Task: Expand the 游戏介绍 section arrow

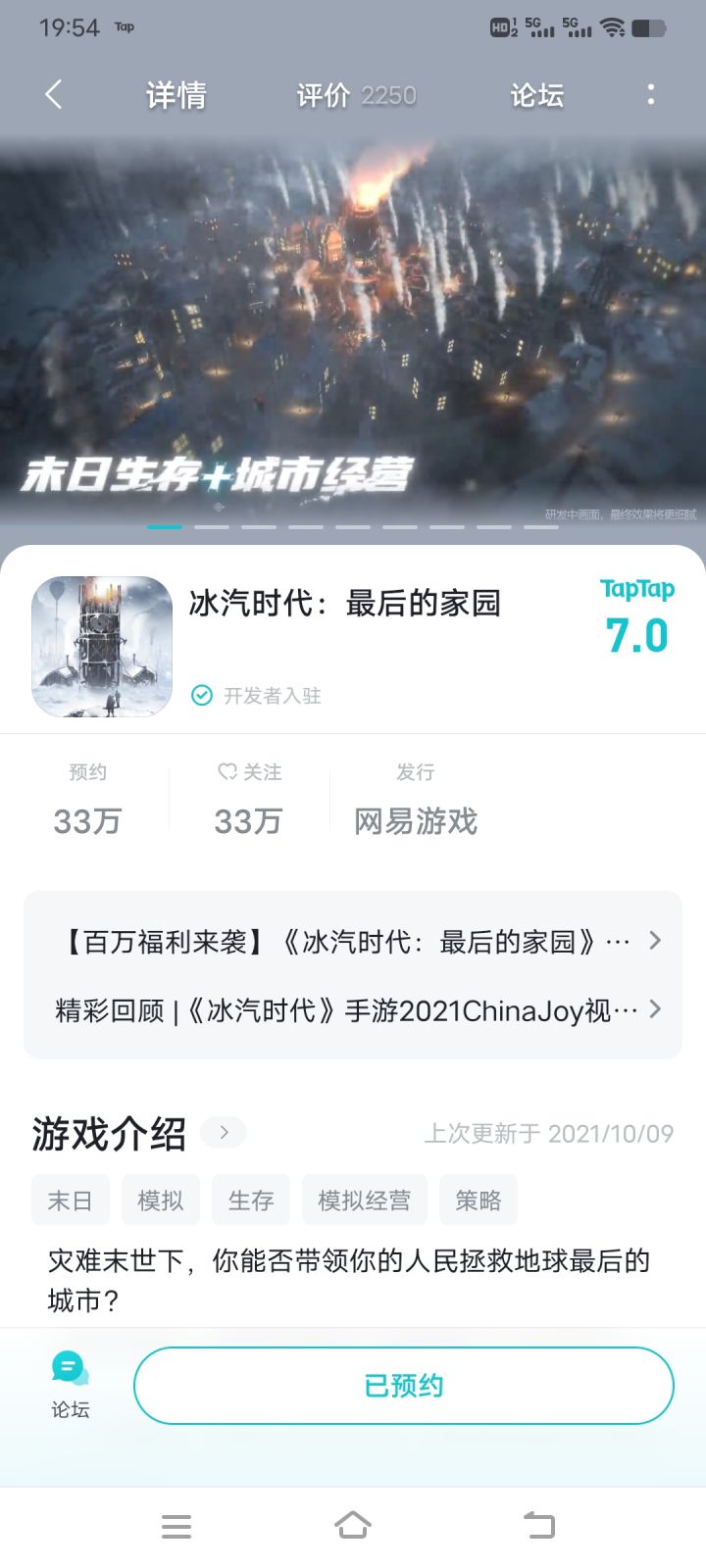Action: click(224, 1133)
